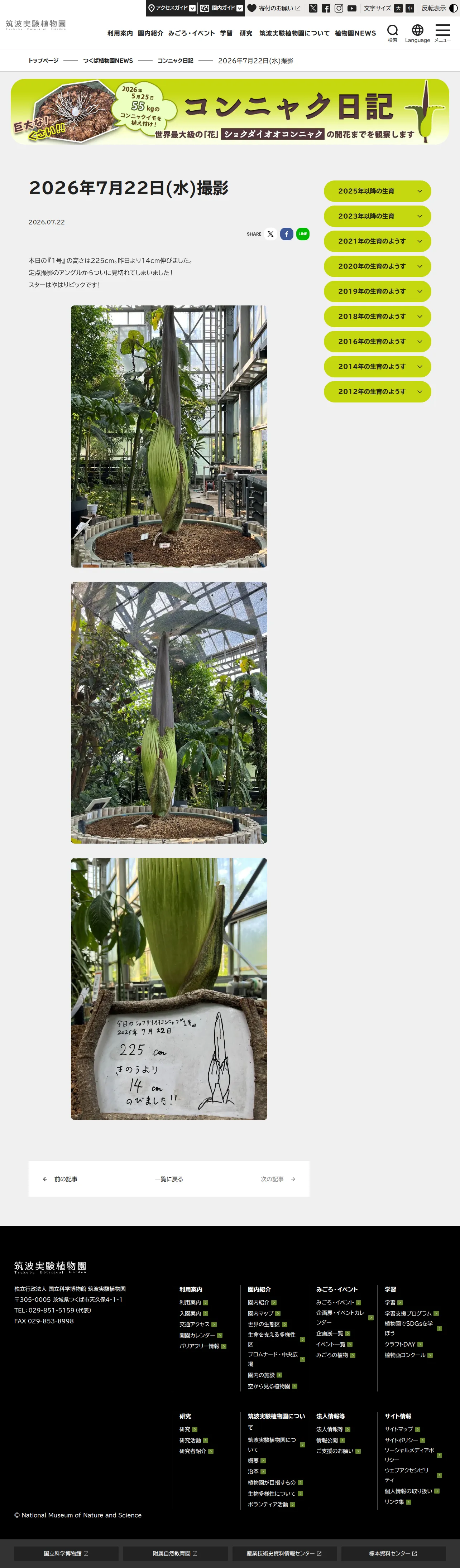Open 国立科学博物館 footer link
Viewport: 460px width, 1568px height.
tap(66, 1553)
